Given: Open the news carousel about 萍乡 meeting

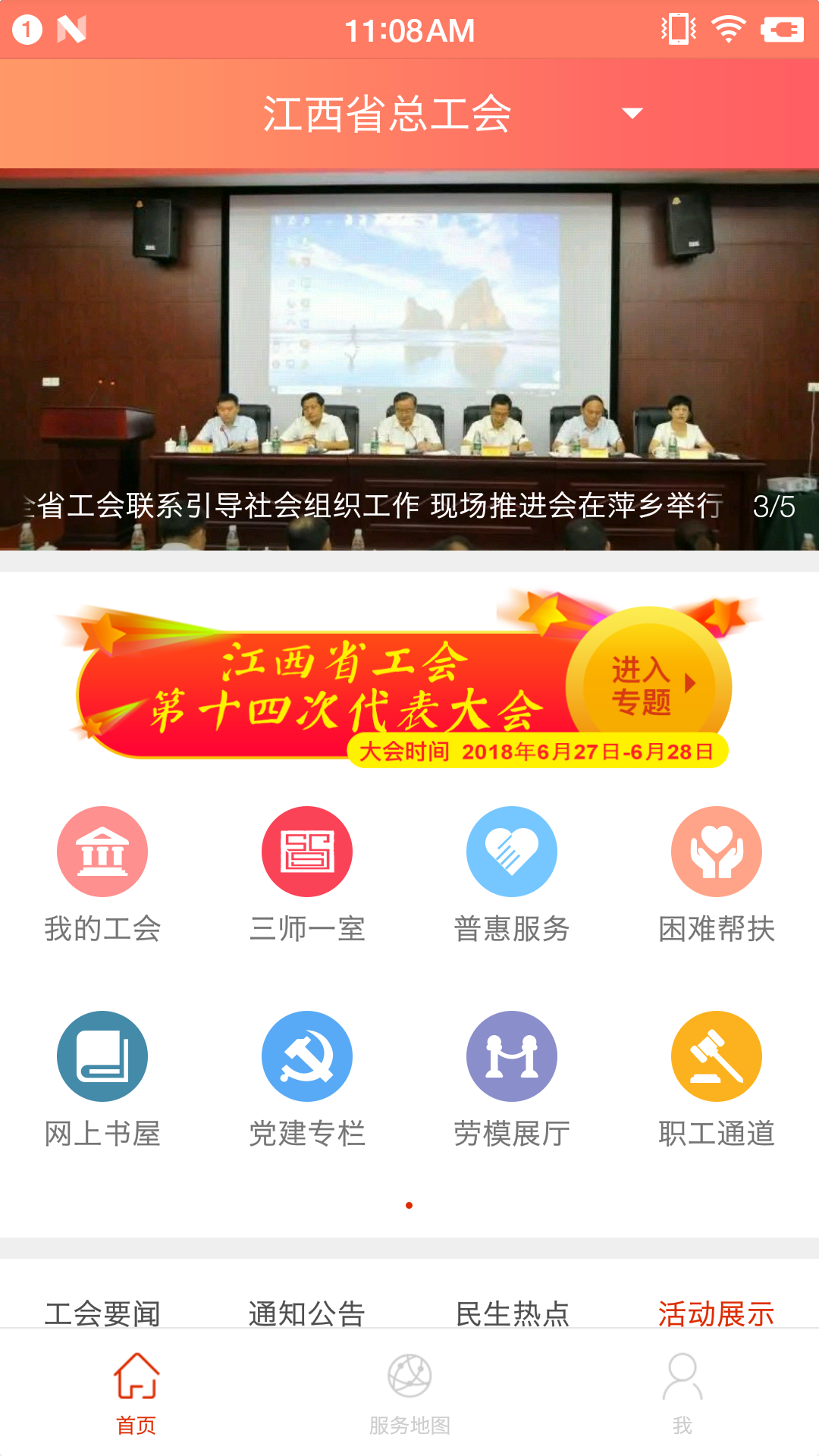Looking at the screenshot, I should coord(409,360).
